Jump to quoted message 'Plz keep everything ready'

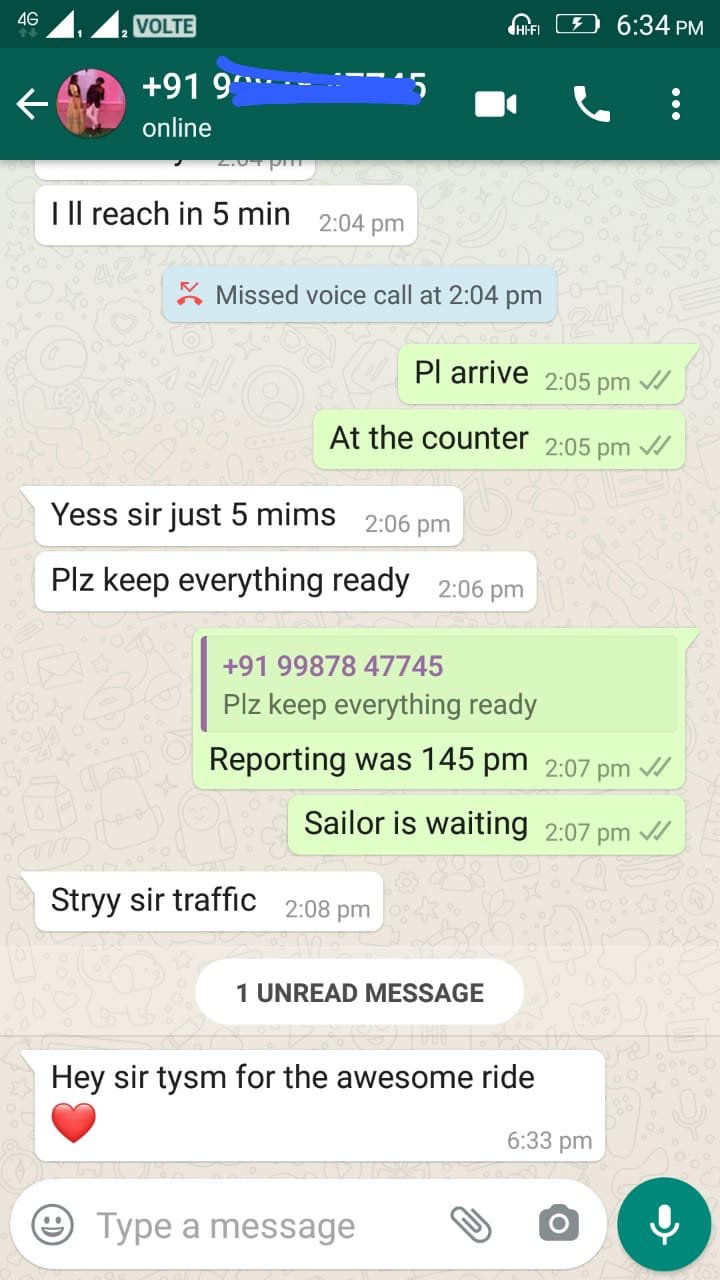tap(440, 684)
